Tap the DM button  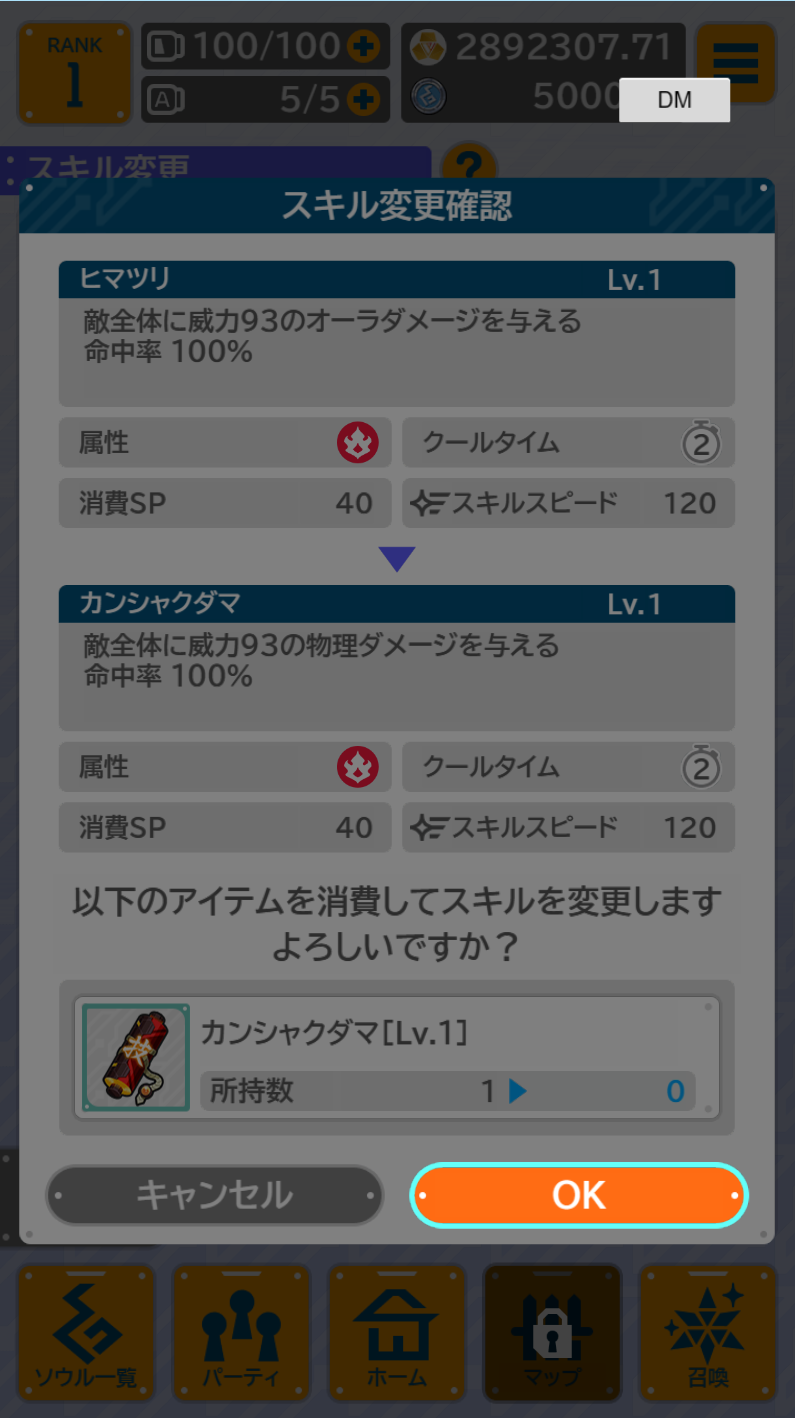pyautogui.click(x=674, y=100)
